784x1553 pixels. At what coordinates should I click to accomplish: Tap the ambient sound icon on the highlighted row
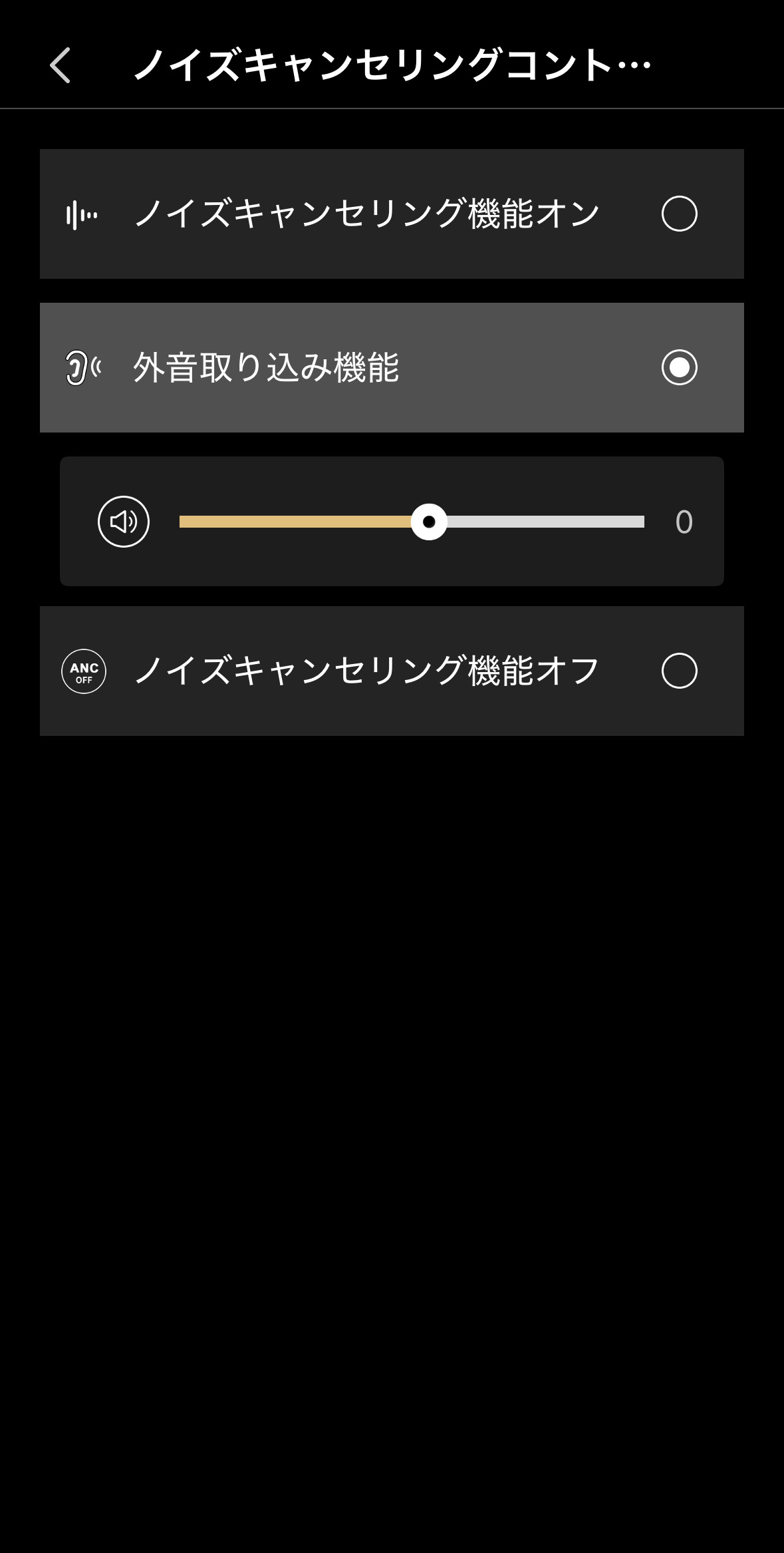[84, 366]
